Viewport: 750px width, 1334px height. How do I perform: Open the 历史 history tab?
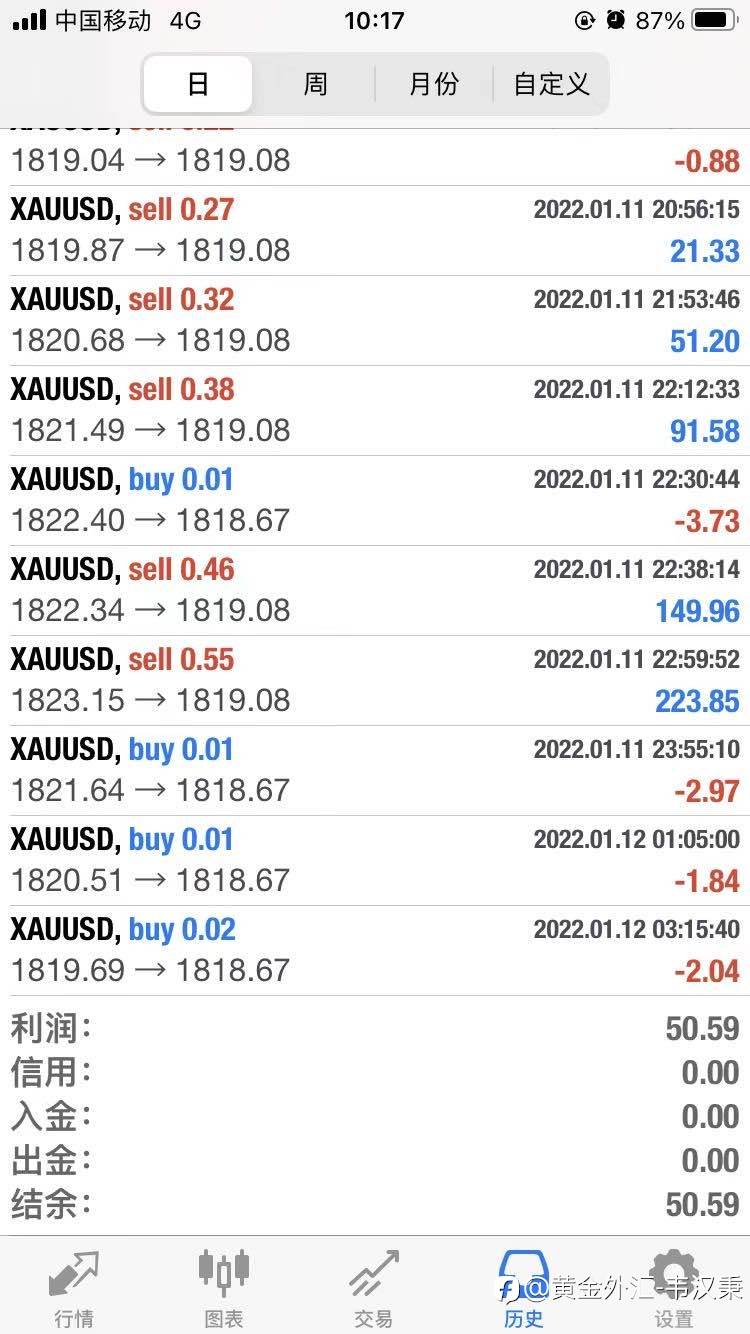pyautogui.click(x=524, y=1288)
